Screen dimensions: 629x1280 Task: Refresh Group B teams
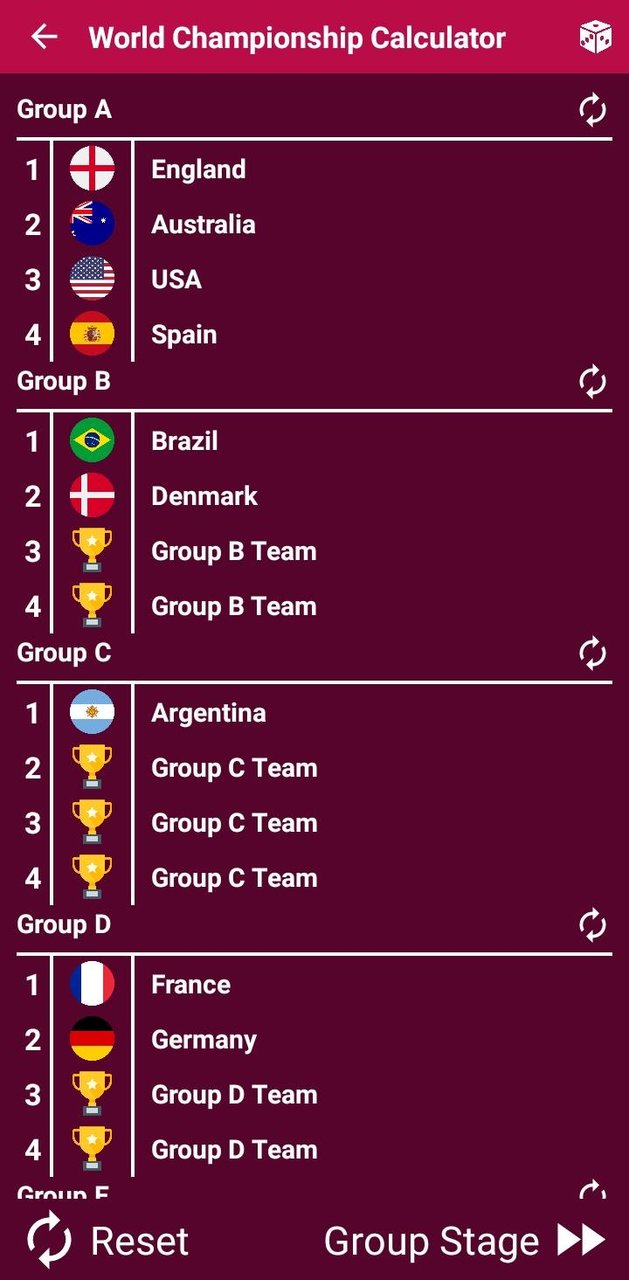click(593, 381)
